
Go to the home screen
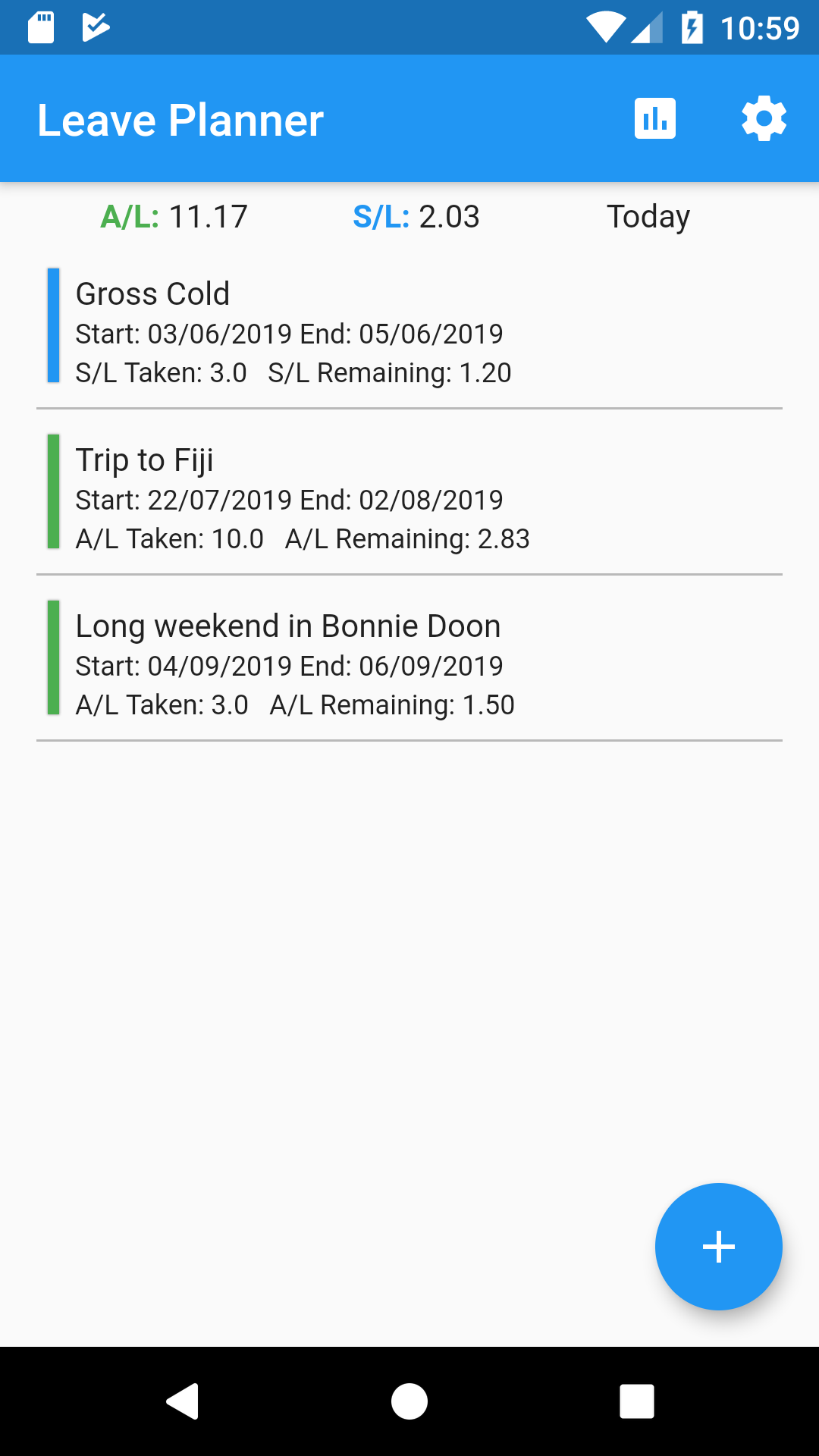pos(409,1401)
